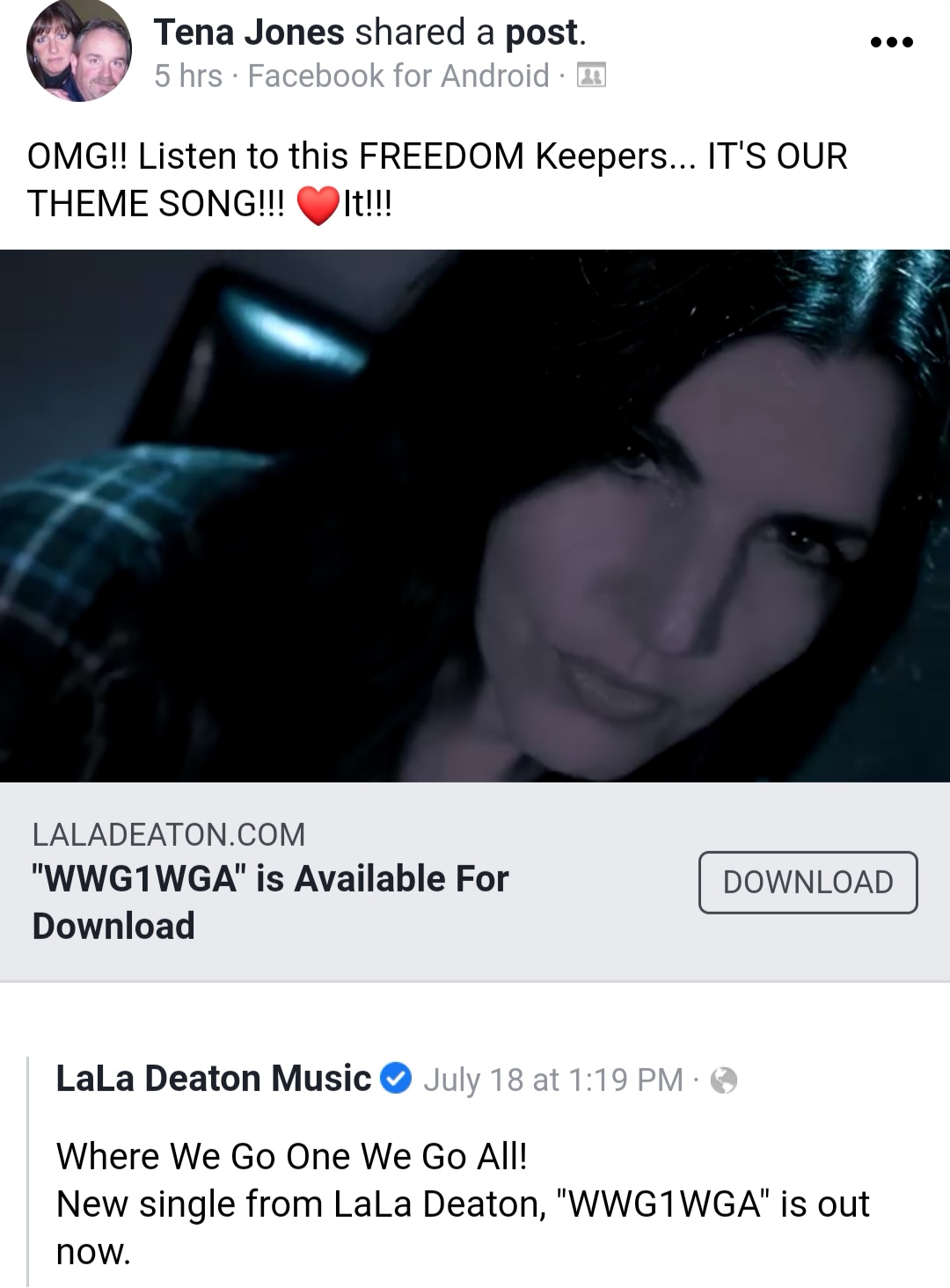Visit the LaLa Deaton Music page
Image resolution: width=950 pixels, height=1288 pixels.
(x=214, y=1079)
